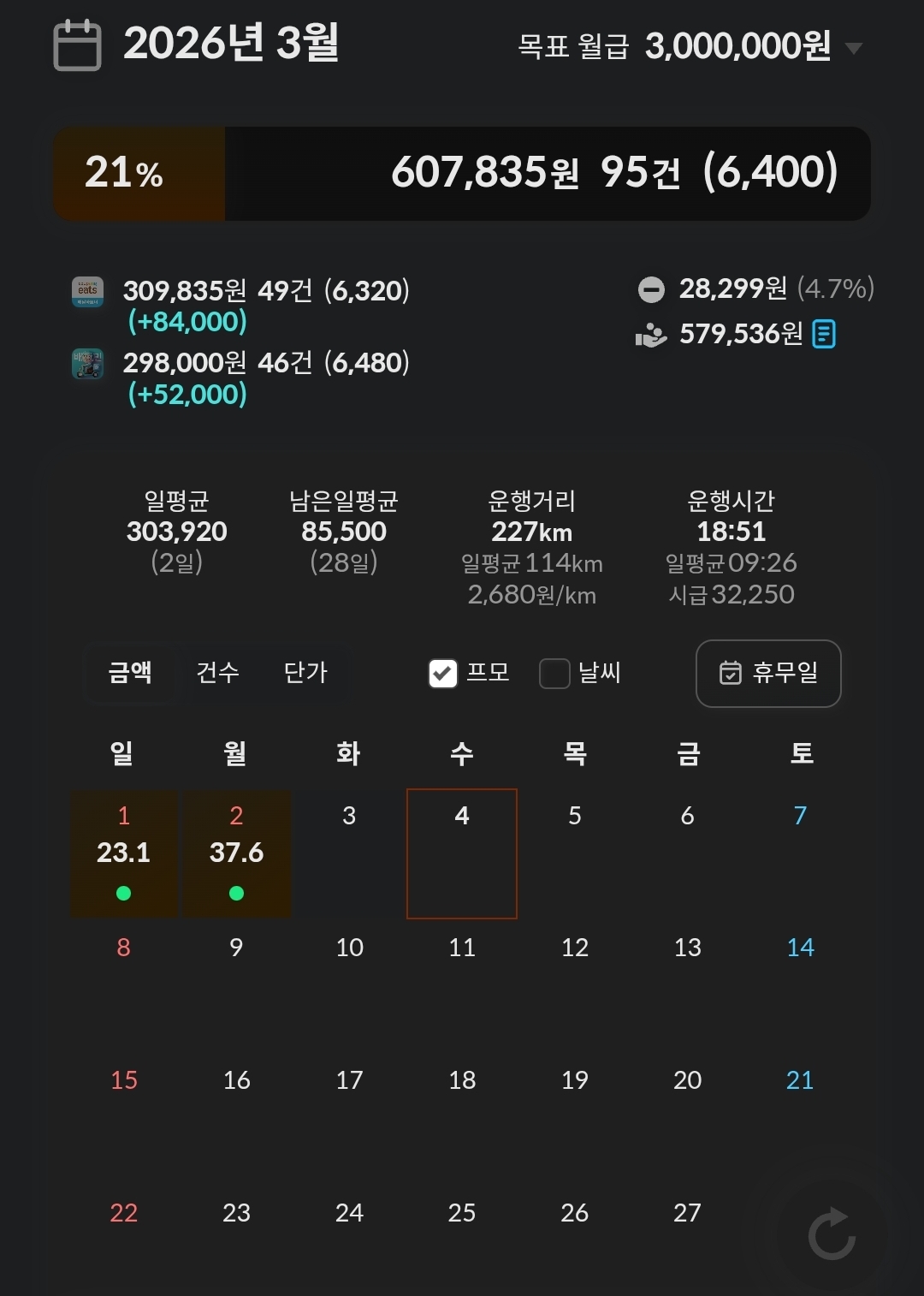The image size is (924, 1296).
Task: Switch to the 금액 tab
Action: (x=130, y=673)
